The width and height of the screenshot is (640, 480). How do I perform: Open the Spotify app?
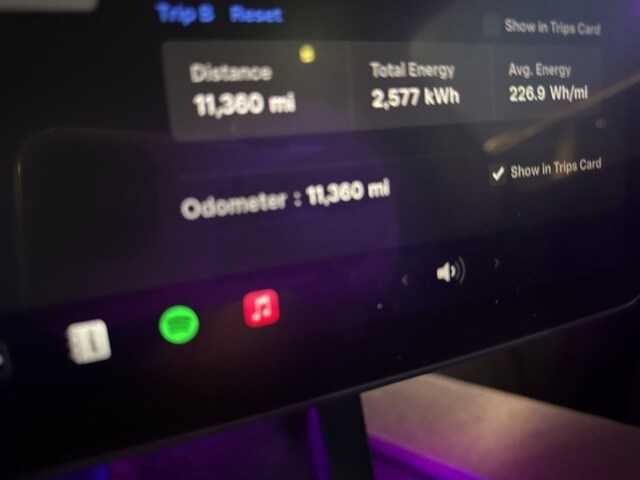179,324
